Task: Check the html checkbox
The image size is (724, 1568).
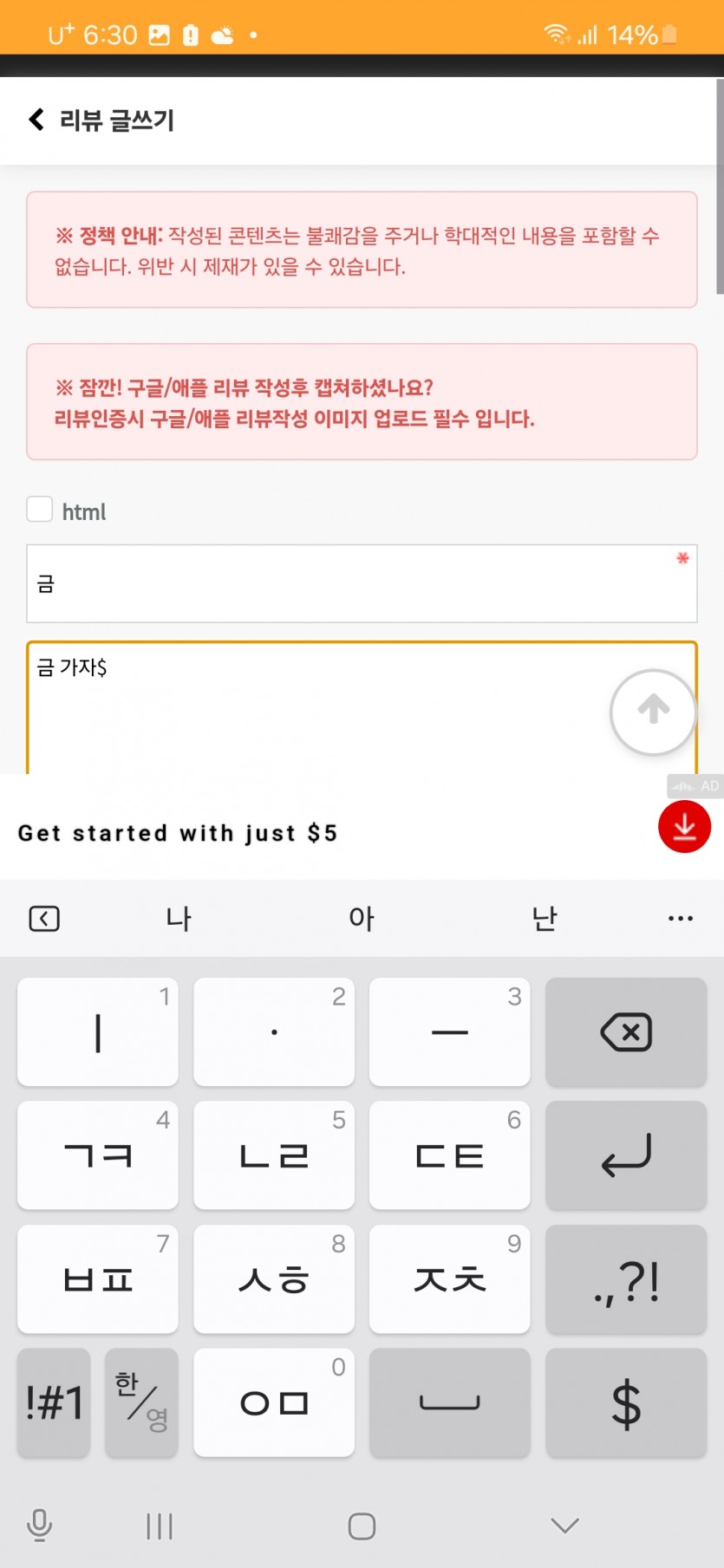Action: [40, 510]
